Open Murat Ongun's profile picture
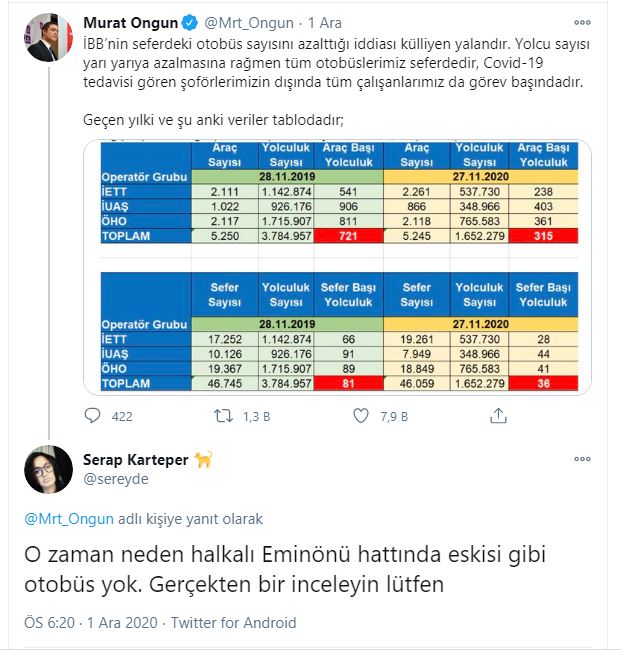 (48, 36)
